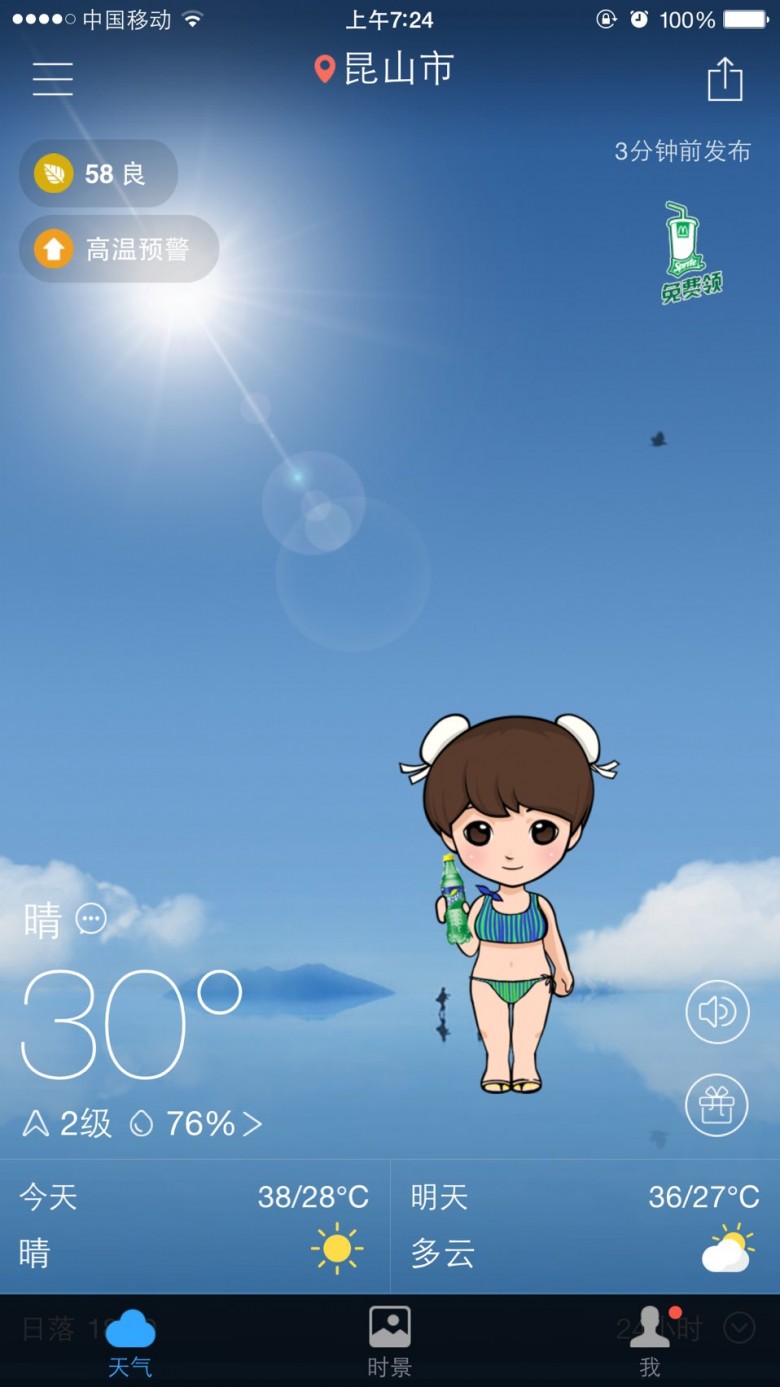The height and width of the screenshot is (1387, 780).
Task: Open the gift box icon
Action: click(x=717, y=1105)
